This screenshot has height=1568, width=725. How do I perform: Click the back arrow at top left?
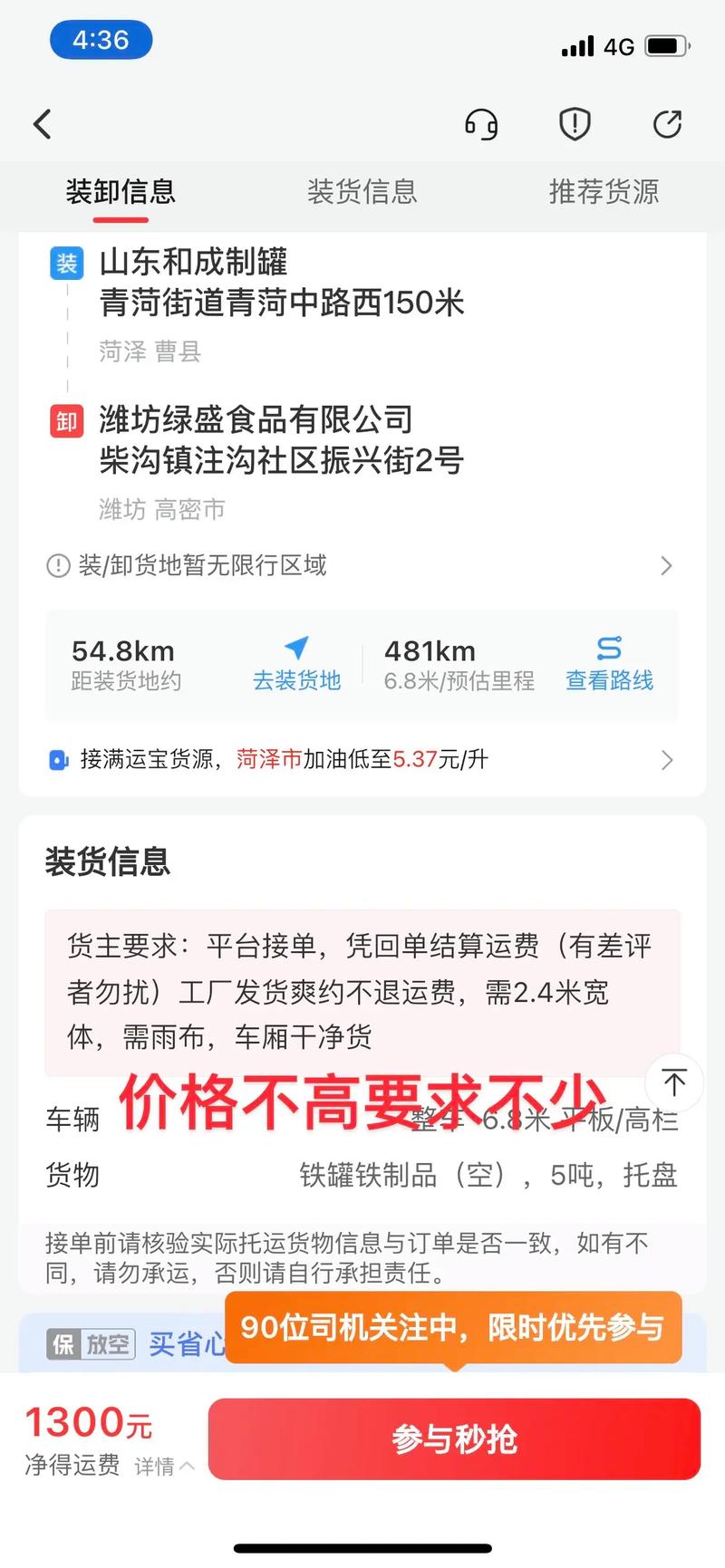[x=42, y=123]
